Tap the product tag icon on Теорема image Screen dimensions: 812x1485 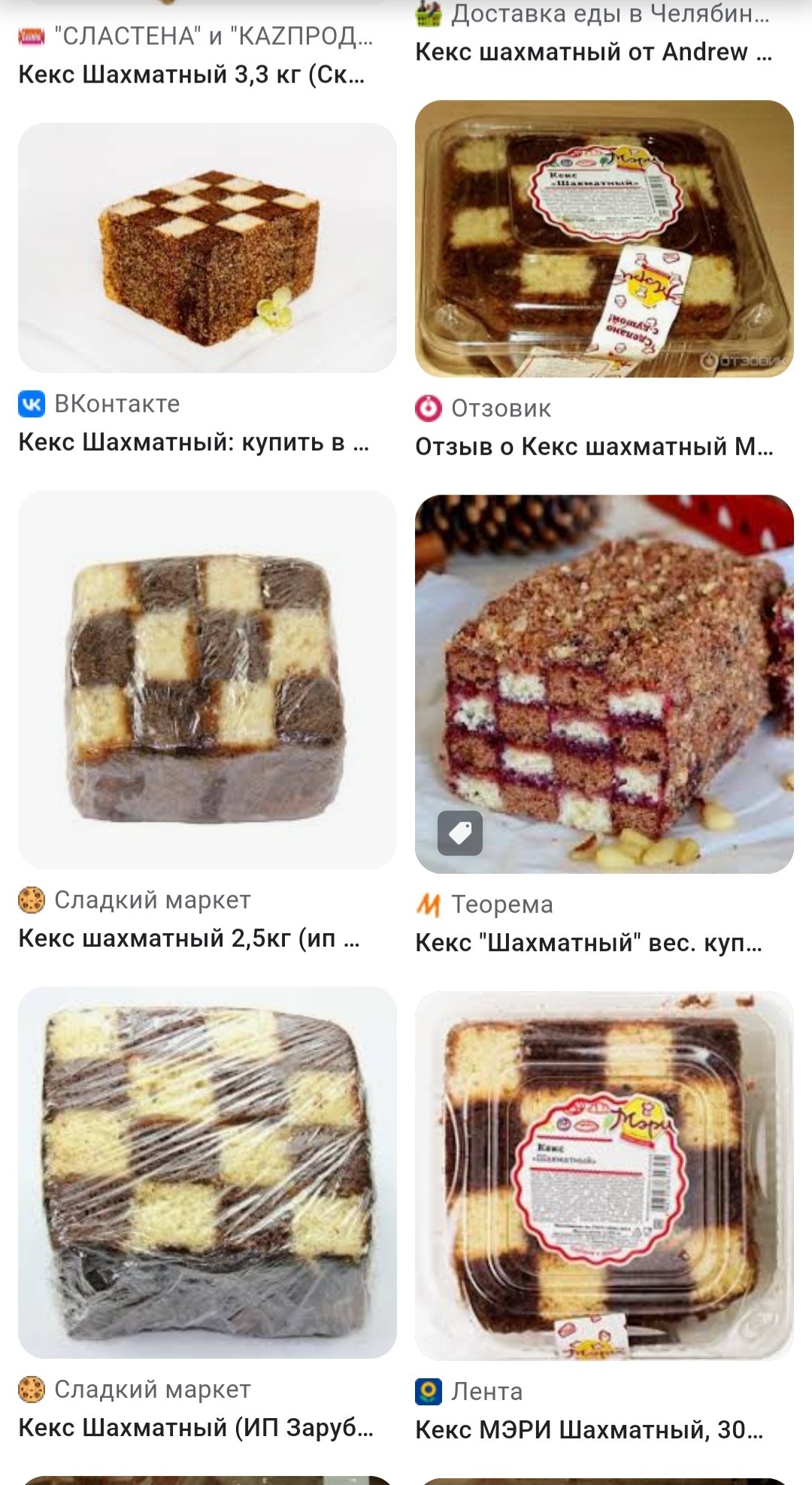(460, 833)
